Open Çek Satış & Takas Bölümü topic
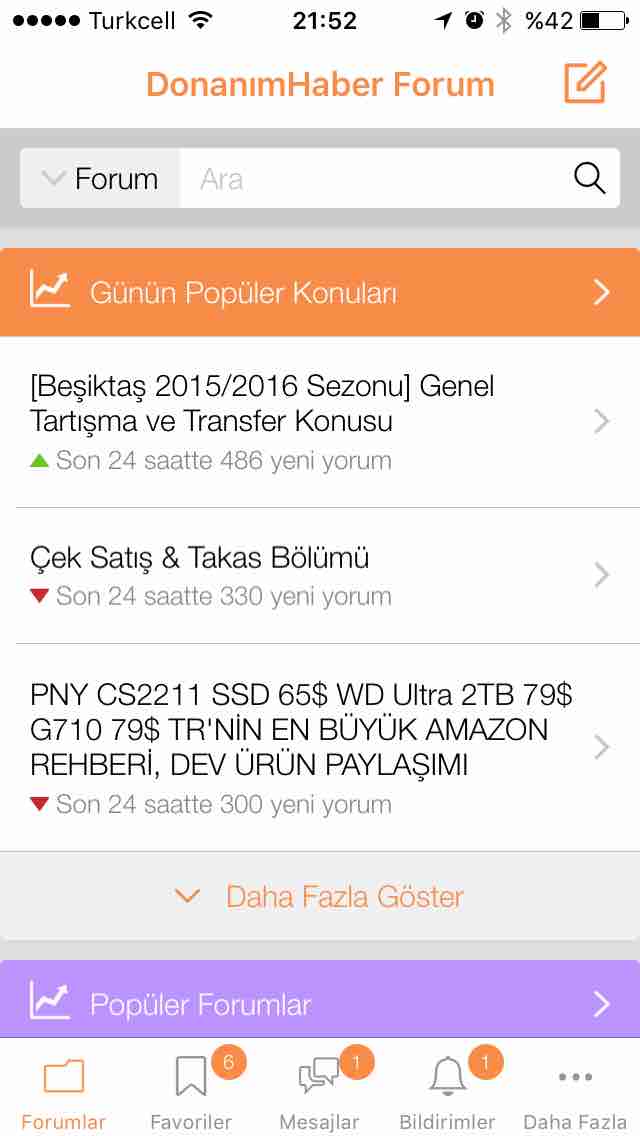640x1136 pixels. tap(320, 575)
